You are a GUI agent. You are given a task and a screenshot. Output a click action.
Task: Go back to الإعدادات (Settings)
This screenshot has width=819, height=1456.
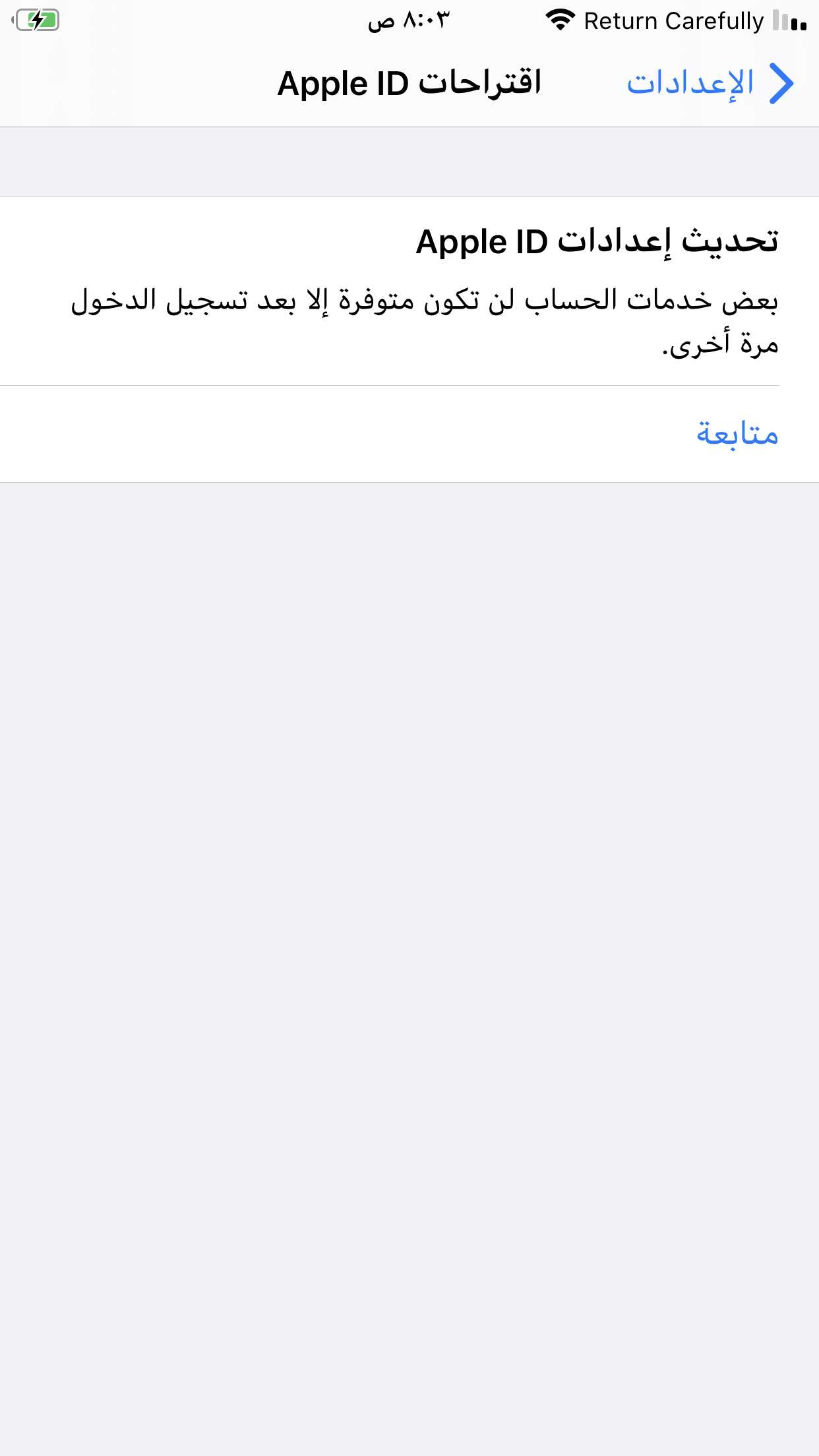[x=710, y=84]
